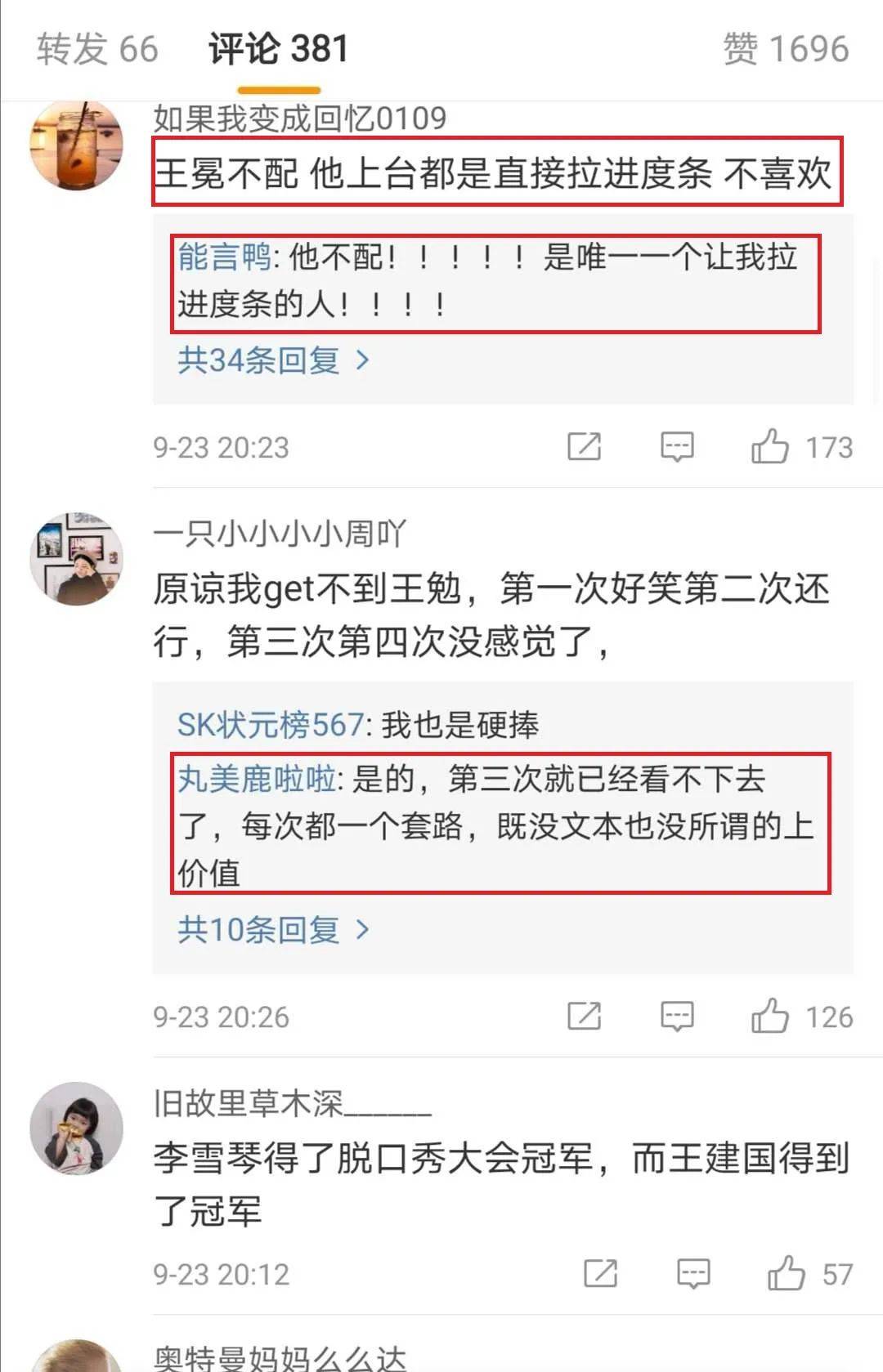Image resolution: width=883 pixels, height=1372 pixels.
Task: Repost the 9-23 20:26 comment
Action: (x=584, y=1017)
